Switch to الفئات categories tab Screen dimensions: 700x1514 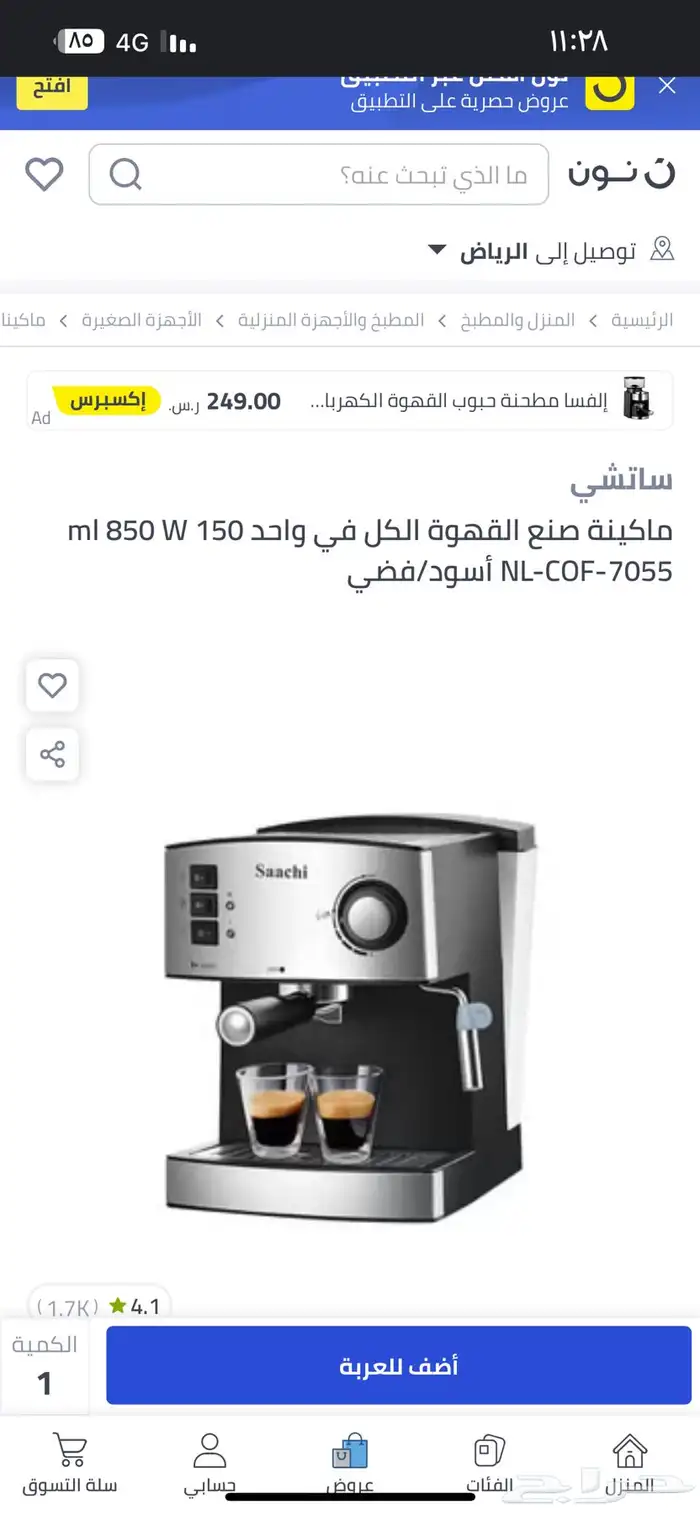(490, 1462)
